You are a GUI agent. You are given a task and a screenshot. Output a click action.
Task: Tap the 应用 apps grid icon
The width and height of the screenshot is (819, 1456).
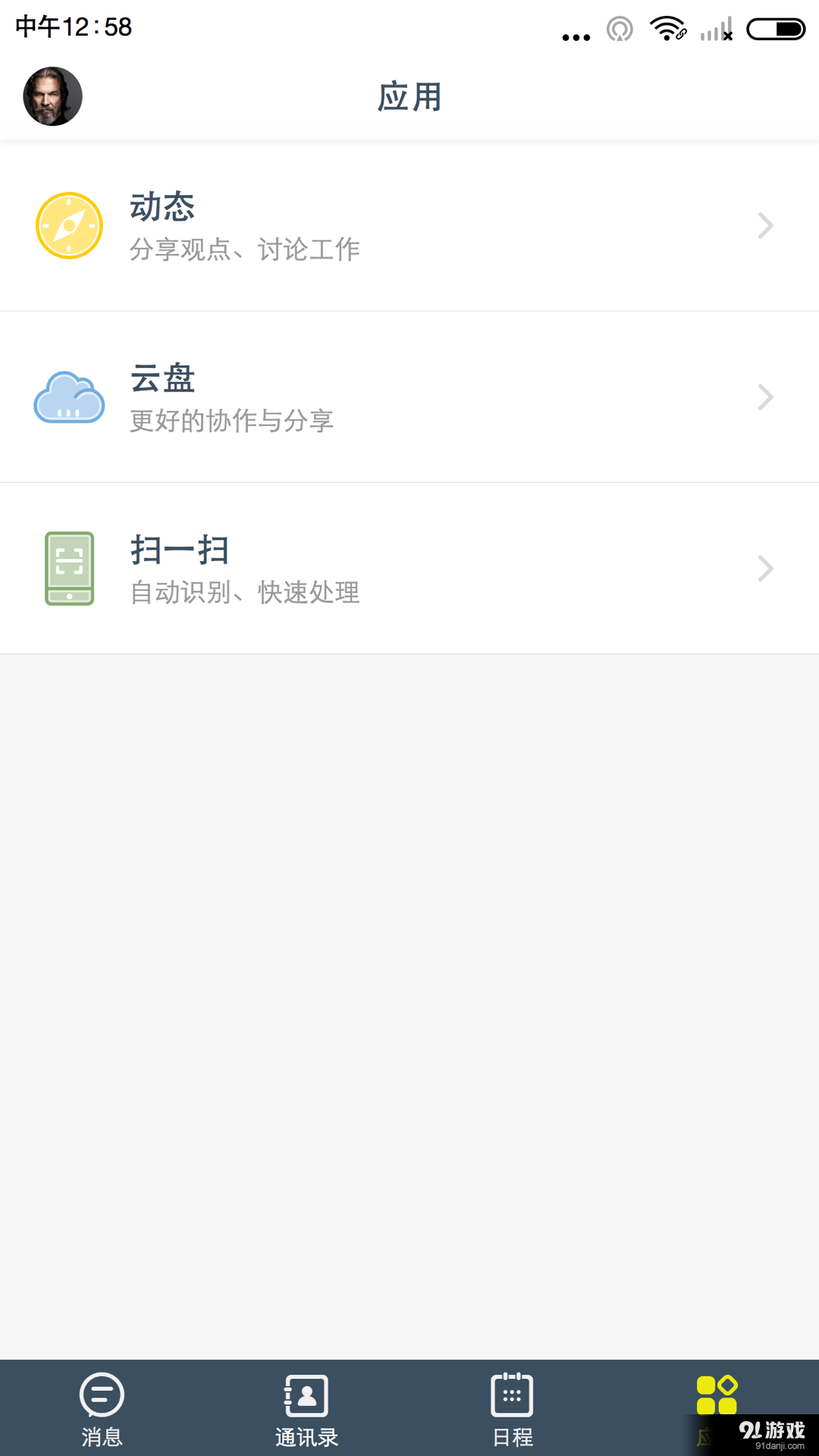click(717, 1394)
